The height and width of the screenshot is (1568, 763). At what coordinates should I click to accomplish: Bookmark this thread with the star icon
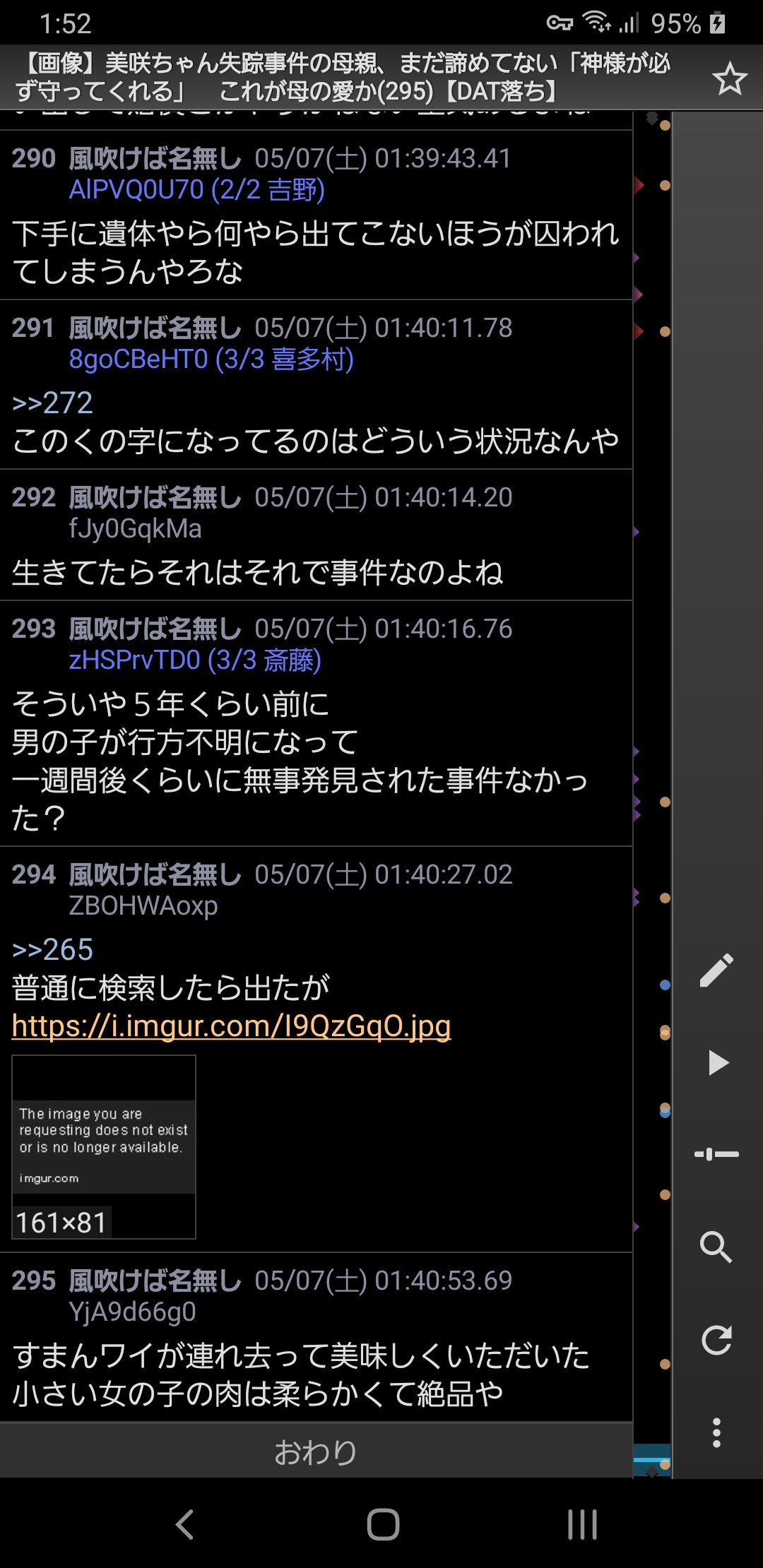[x=729, y=78]
